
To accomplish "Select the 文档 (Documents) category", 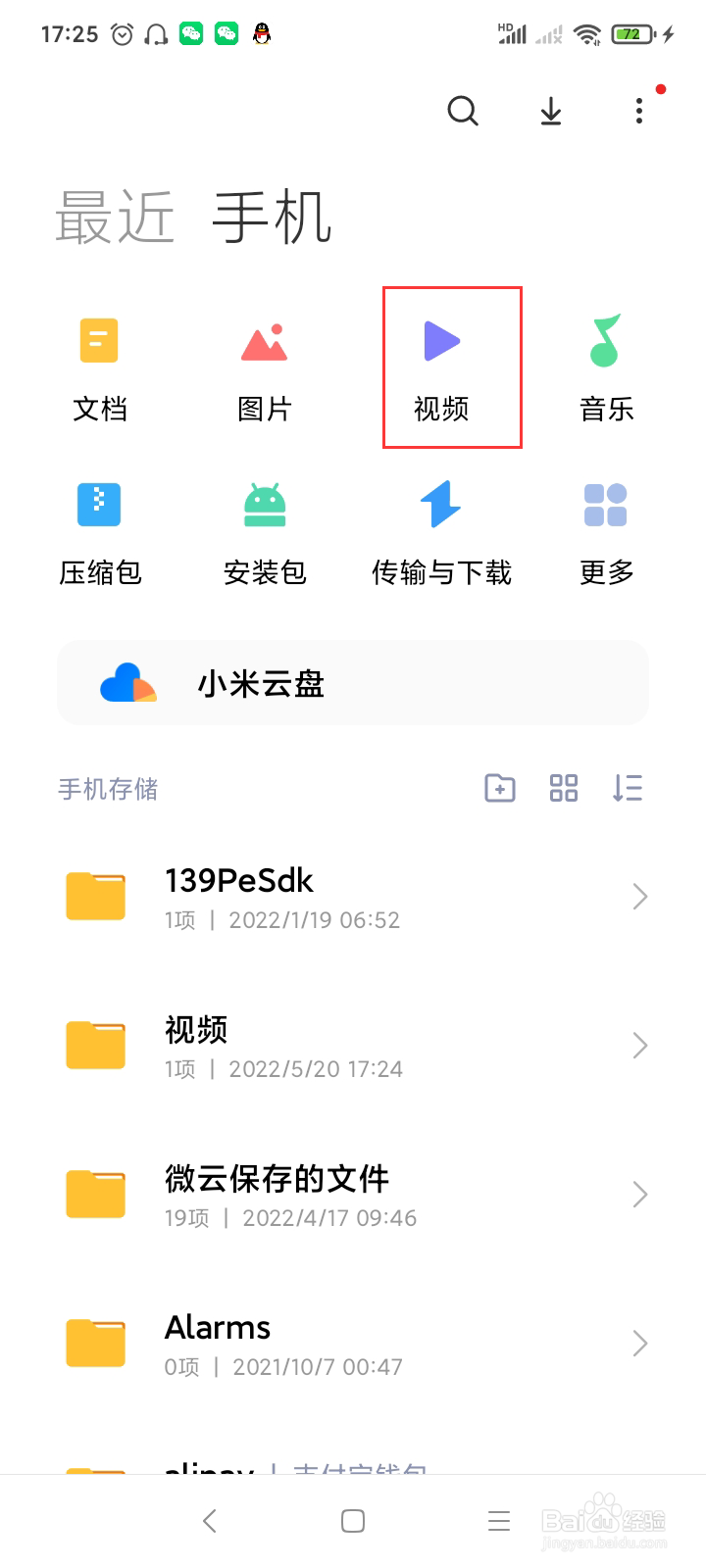I will (x=99, y=367).
